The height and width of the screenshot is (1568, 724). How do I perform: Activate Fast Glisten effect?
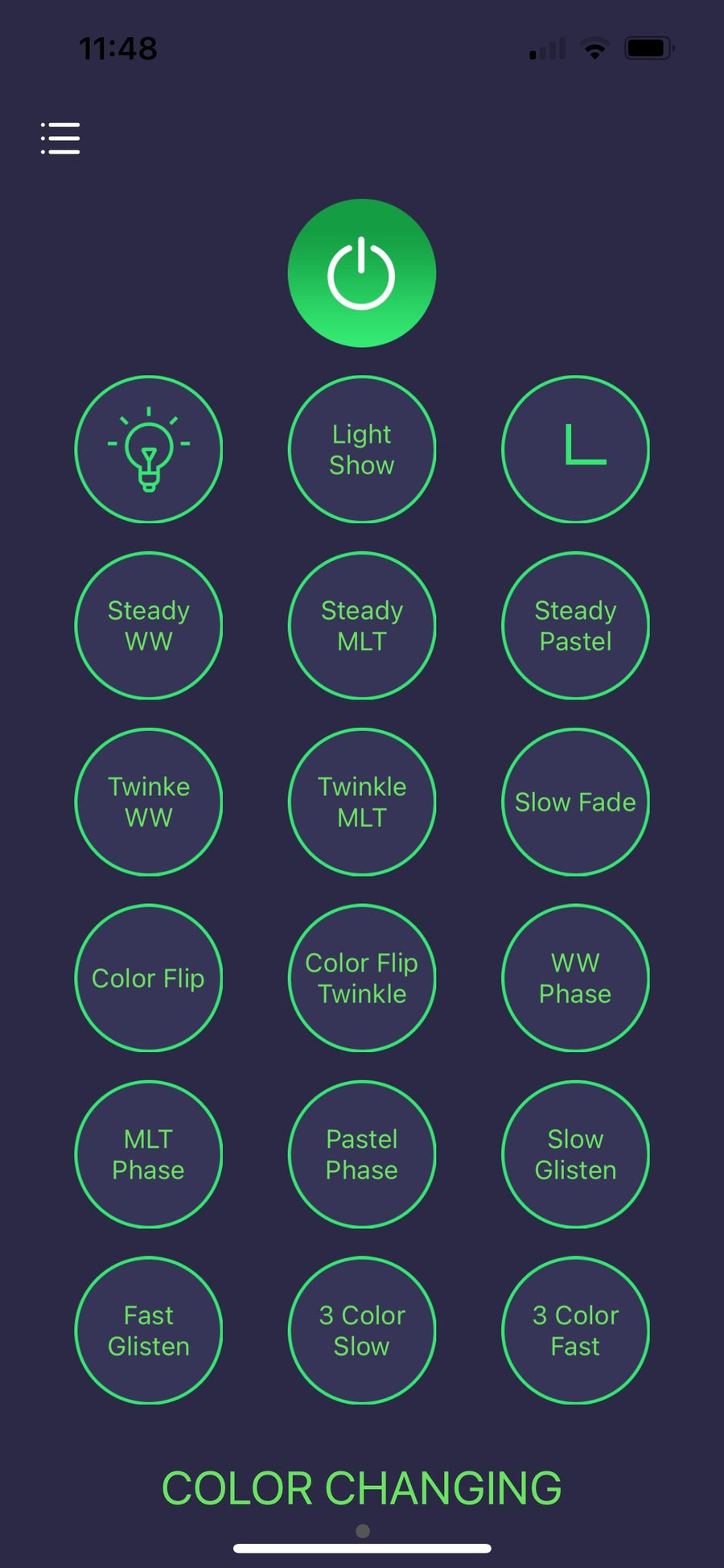coord(148,1331)
